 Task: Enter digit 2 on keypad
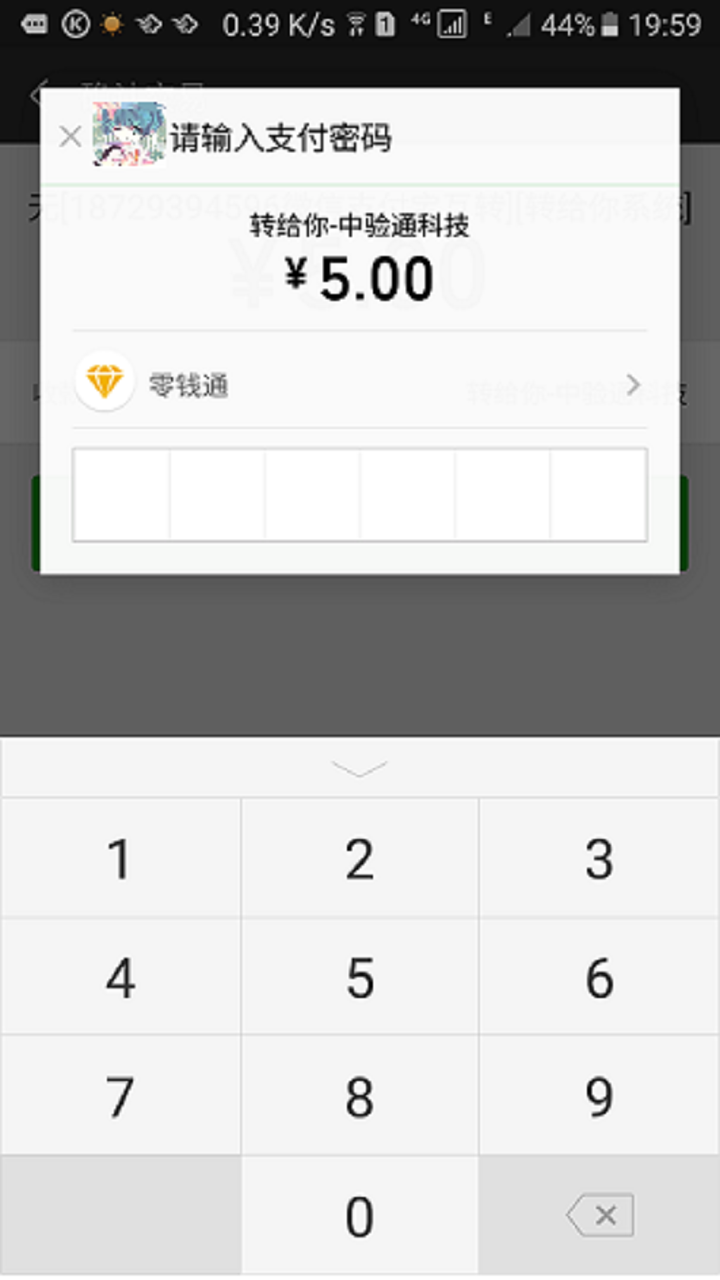pyautogui.click(x=360, y=858)
